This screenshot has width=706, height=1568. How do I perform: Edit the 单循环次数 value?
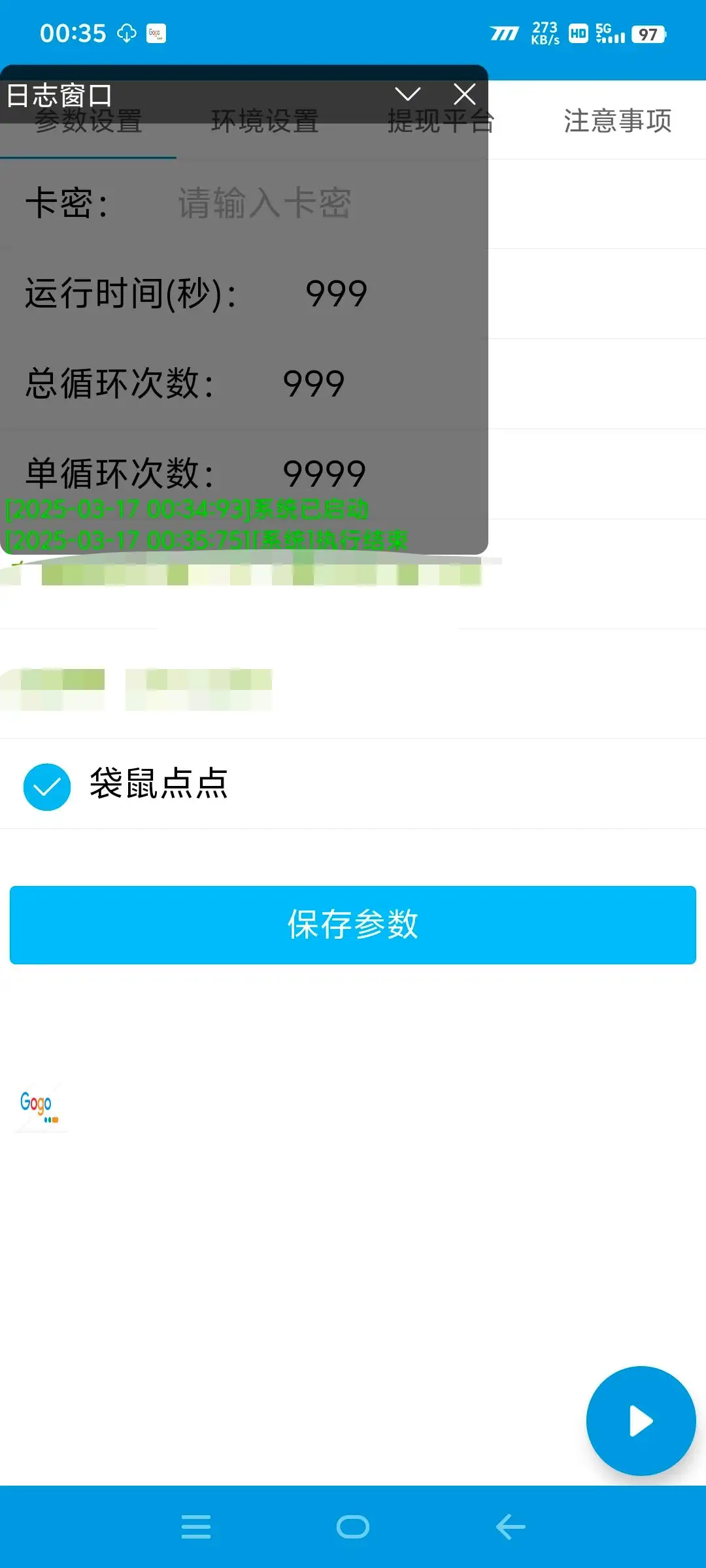point(324,473)
